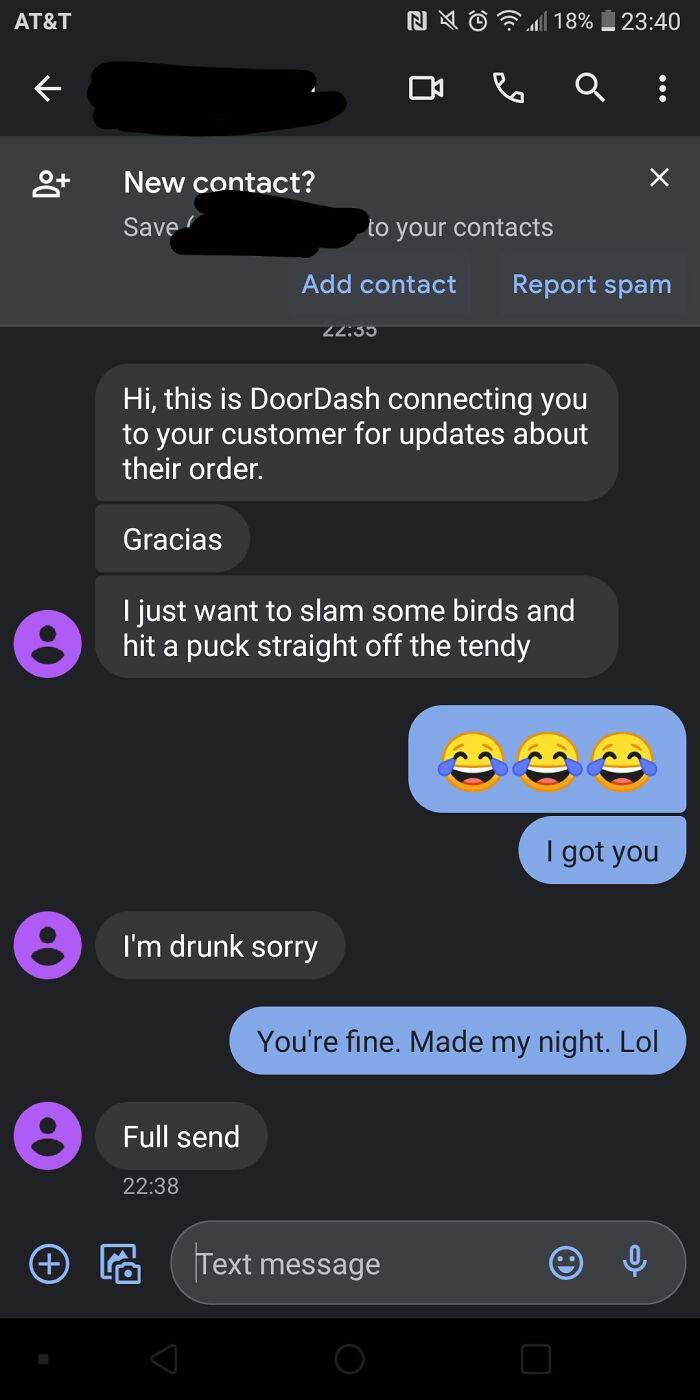The width and height of the screenshot is (700, 1400).
Task: Go to the home screen
Action: click(x=350, y=1358)
